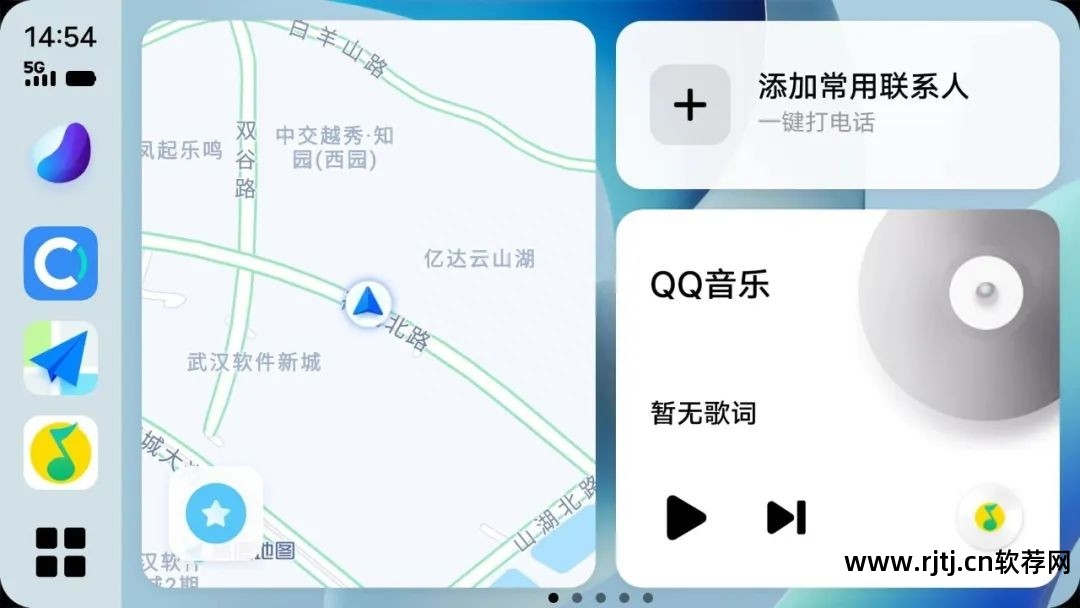The image size is (1080, 608).
Task: Play music in the QQ音乐 card
Action: tap(685, 517)
